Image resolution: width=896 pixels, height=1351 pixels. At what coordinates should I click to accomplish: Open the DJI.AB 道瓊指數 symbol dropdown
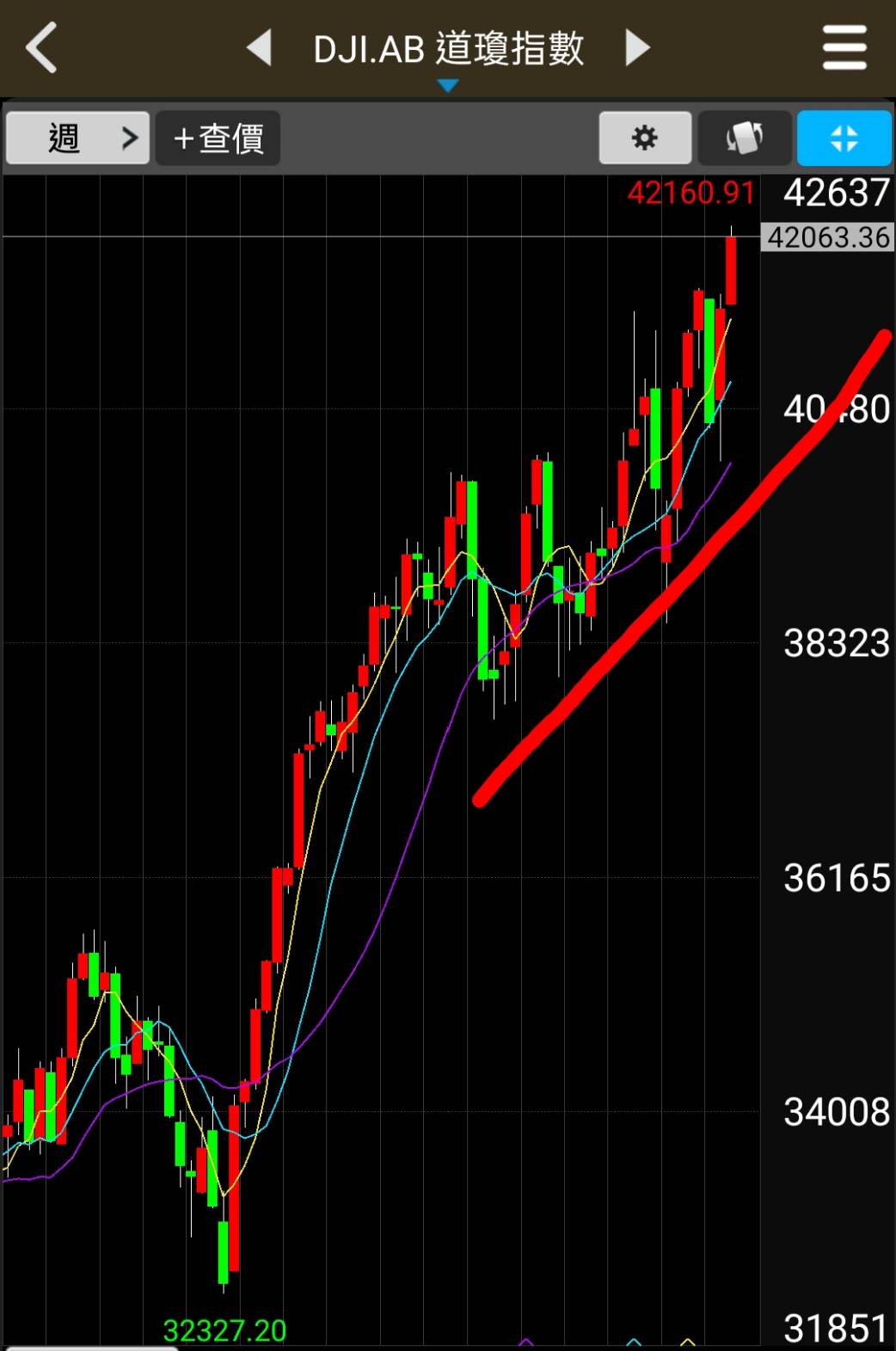coord(448,52)
